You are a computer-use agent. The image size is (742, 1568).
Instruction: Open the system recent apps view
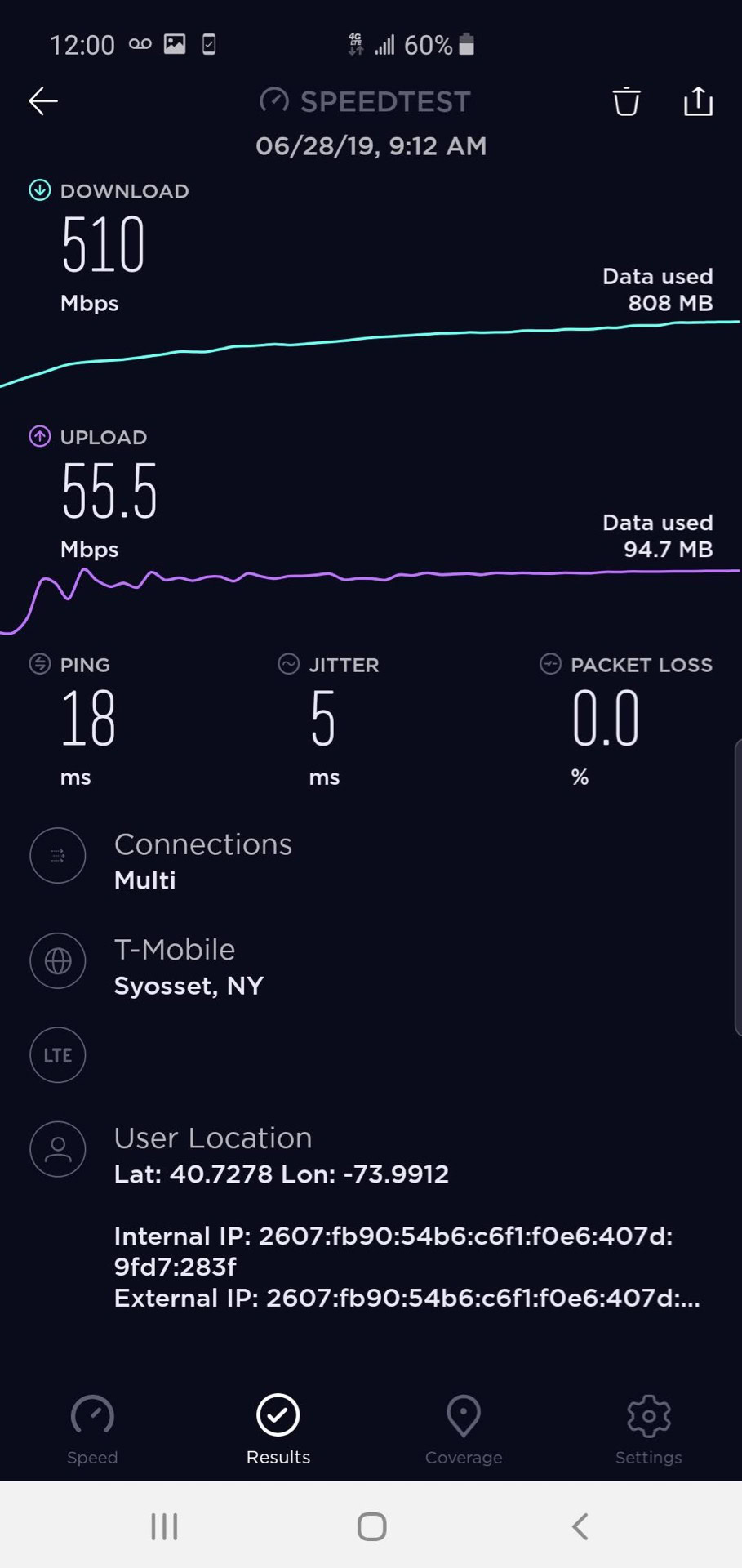[x=164, y=1526]
